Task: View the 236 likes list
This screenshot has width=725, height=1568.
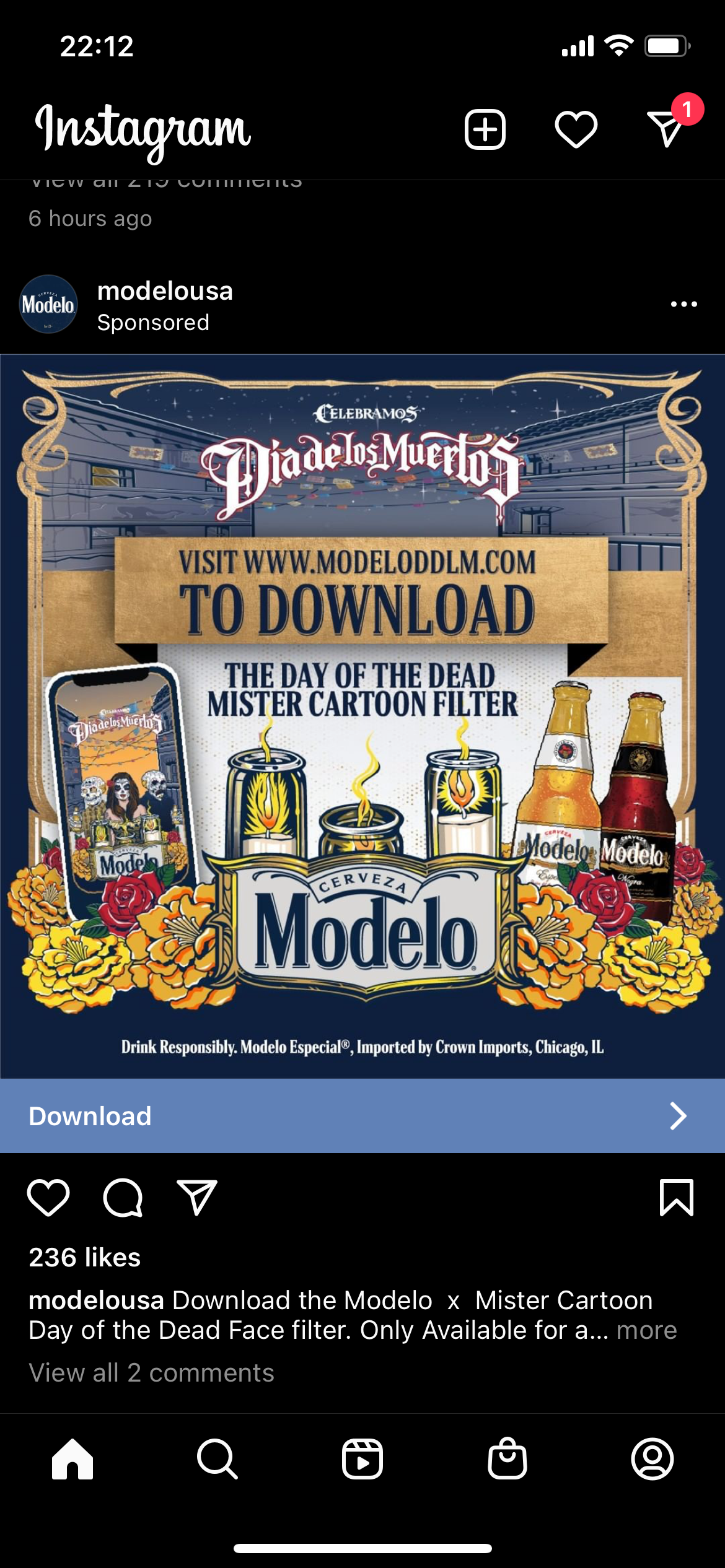Action: click(85, 1258)
